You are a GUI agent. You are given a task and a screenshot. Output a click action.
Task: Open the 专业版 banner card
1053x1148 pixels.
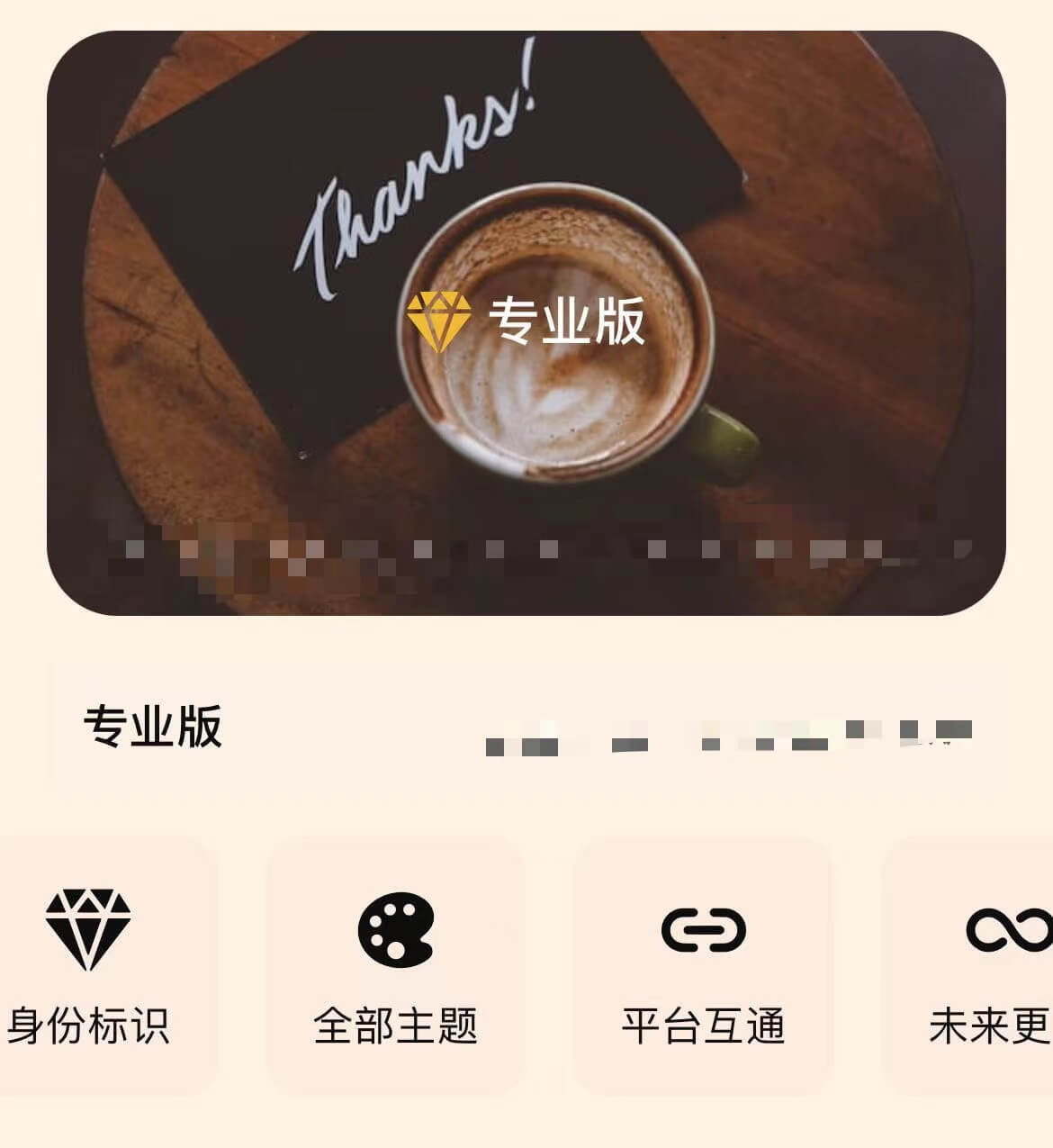pyautogui.click(x=526, y=322)
